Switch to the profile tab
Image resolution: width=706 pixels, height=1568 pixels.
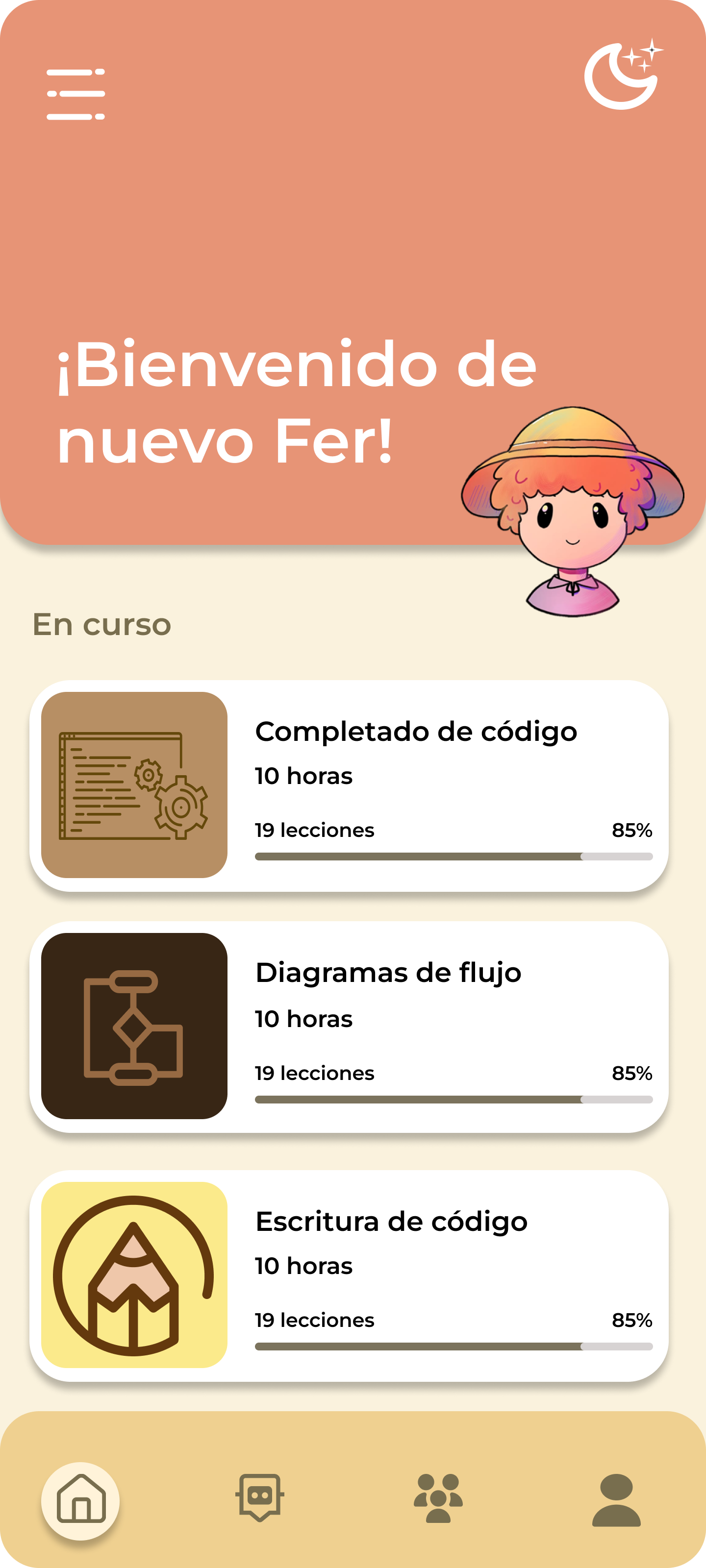click(616, 1498)
